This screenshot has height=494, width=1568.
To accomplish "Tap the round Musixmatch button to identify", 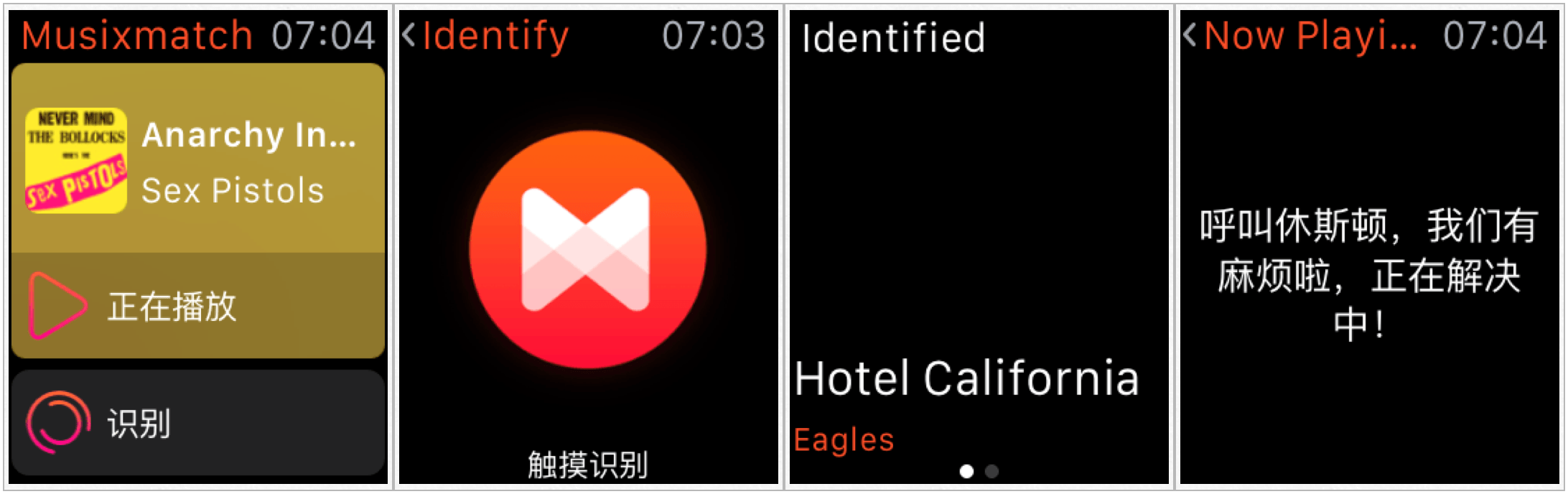I will click(x=587, y=250).
